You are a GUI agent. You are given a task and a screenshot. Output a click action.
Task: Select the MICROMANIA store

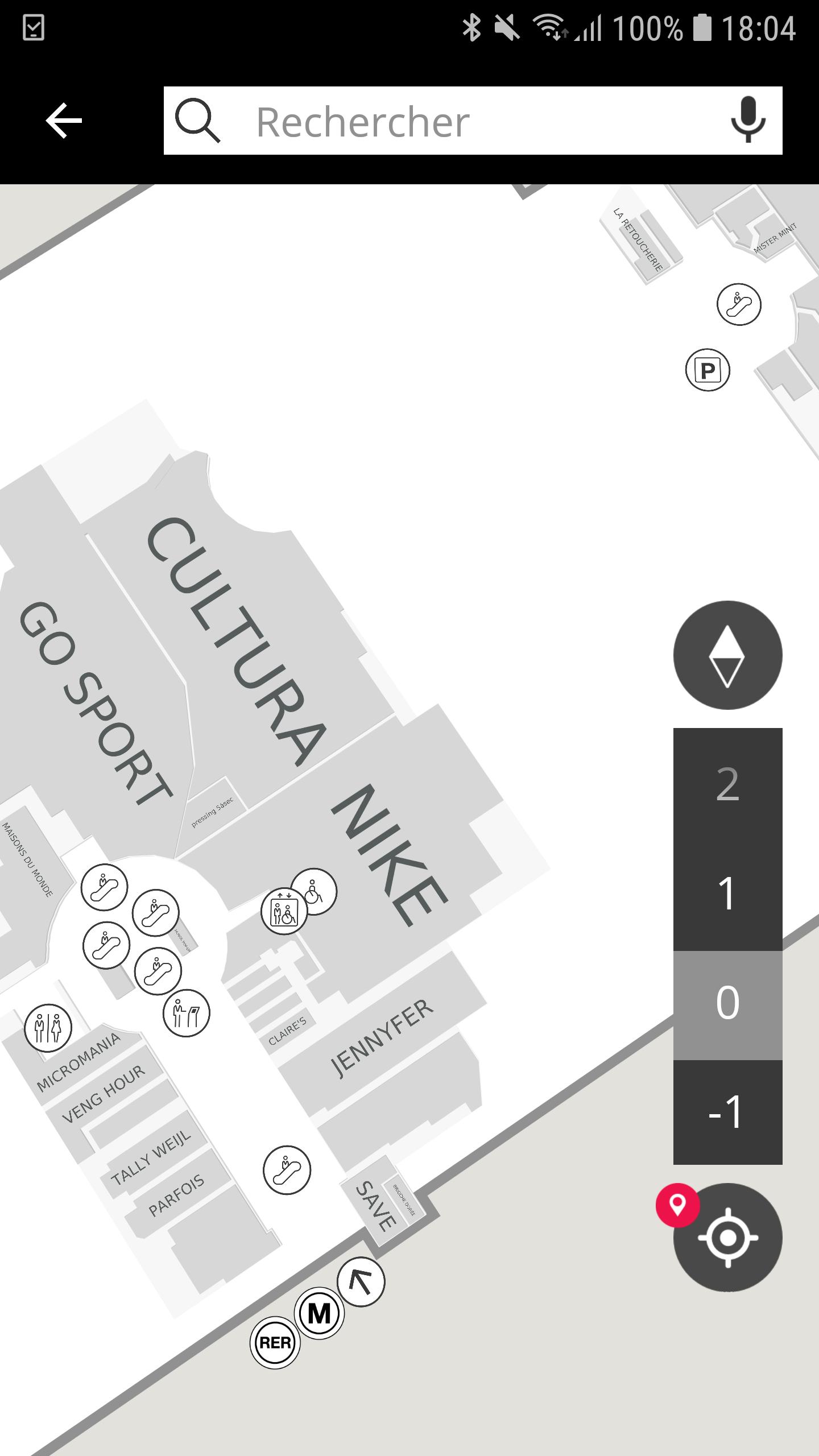coord(78,1062)
